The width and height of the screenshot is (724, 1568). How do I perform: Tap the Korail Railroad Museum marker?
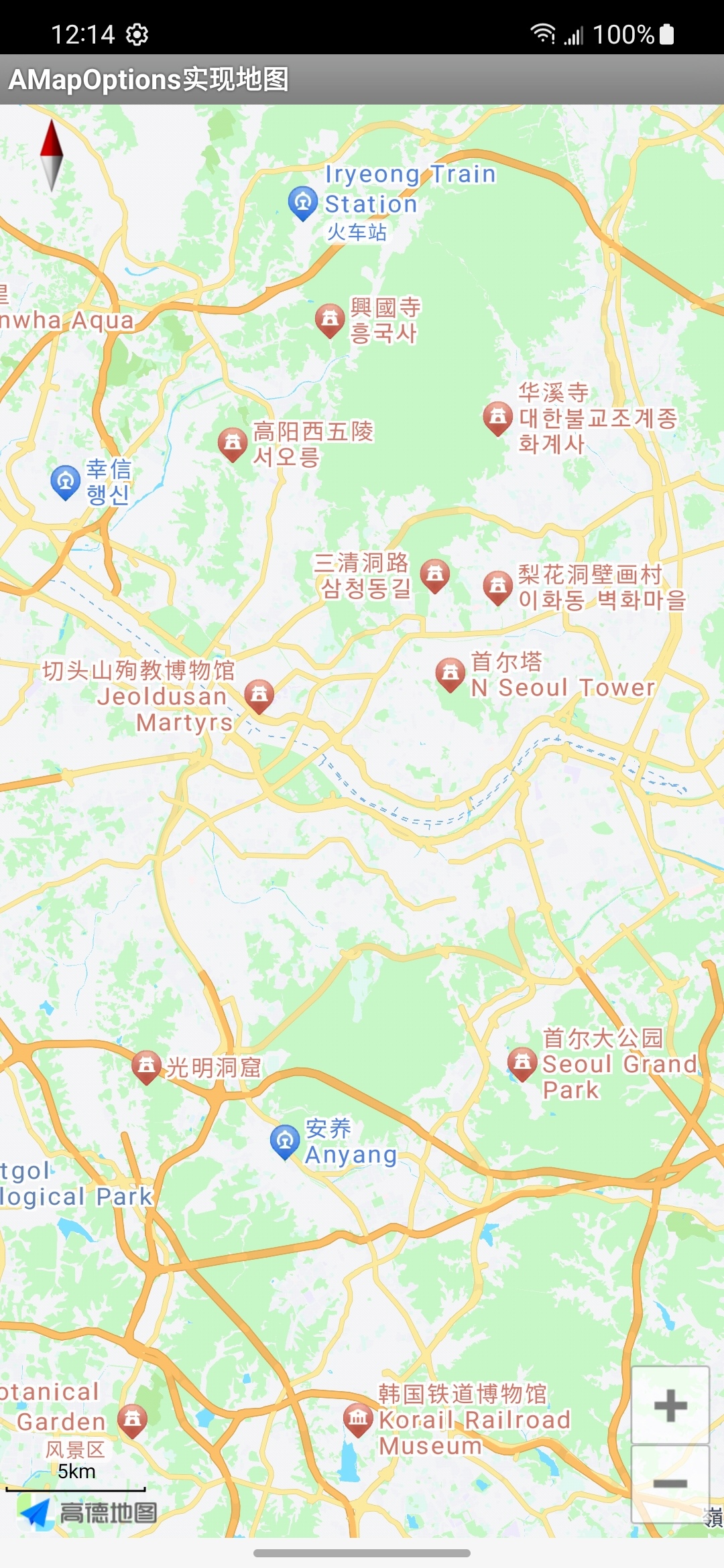tap(358, 1418)
